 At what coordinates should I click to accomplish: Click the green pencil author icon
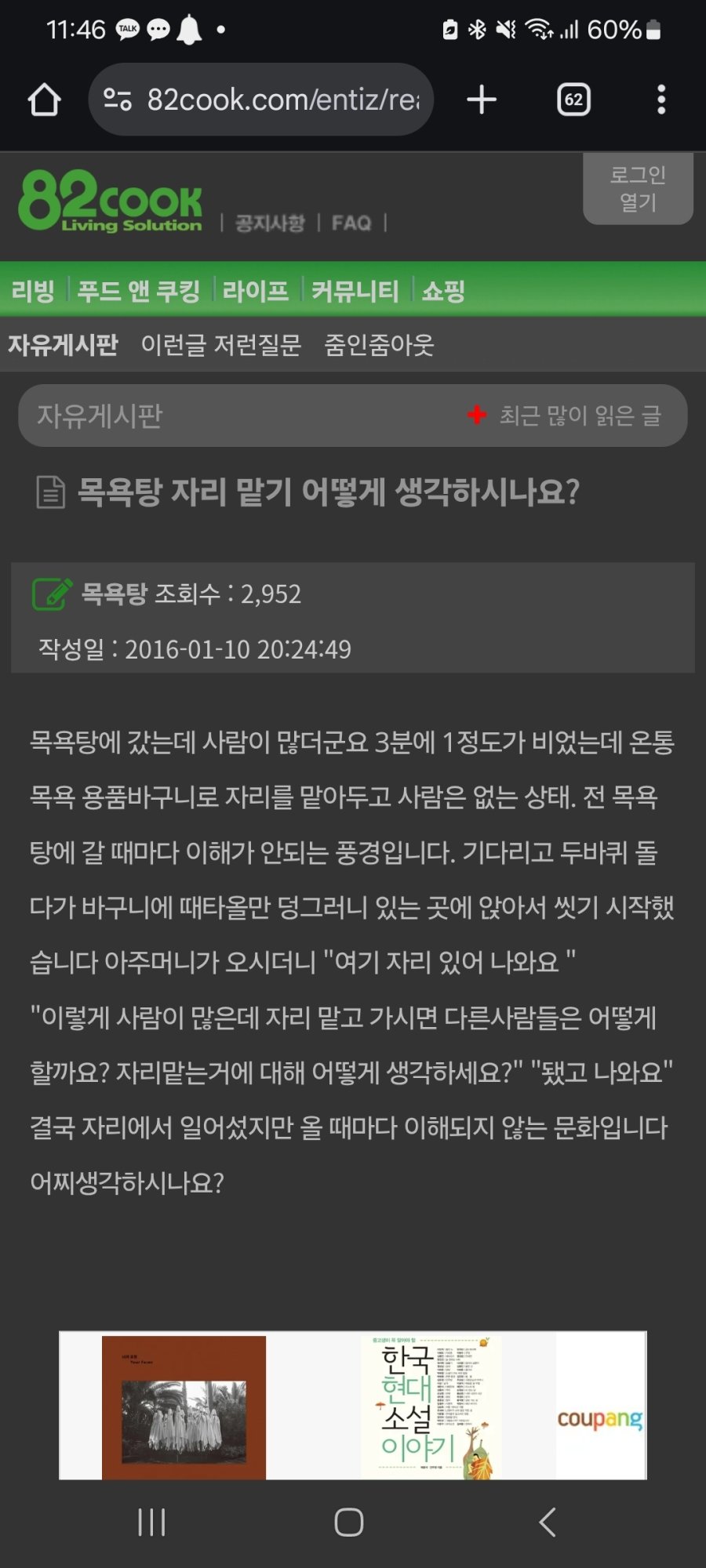pos(51,594)
